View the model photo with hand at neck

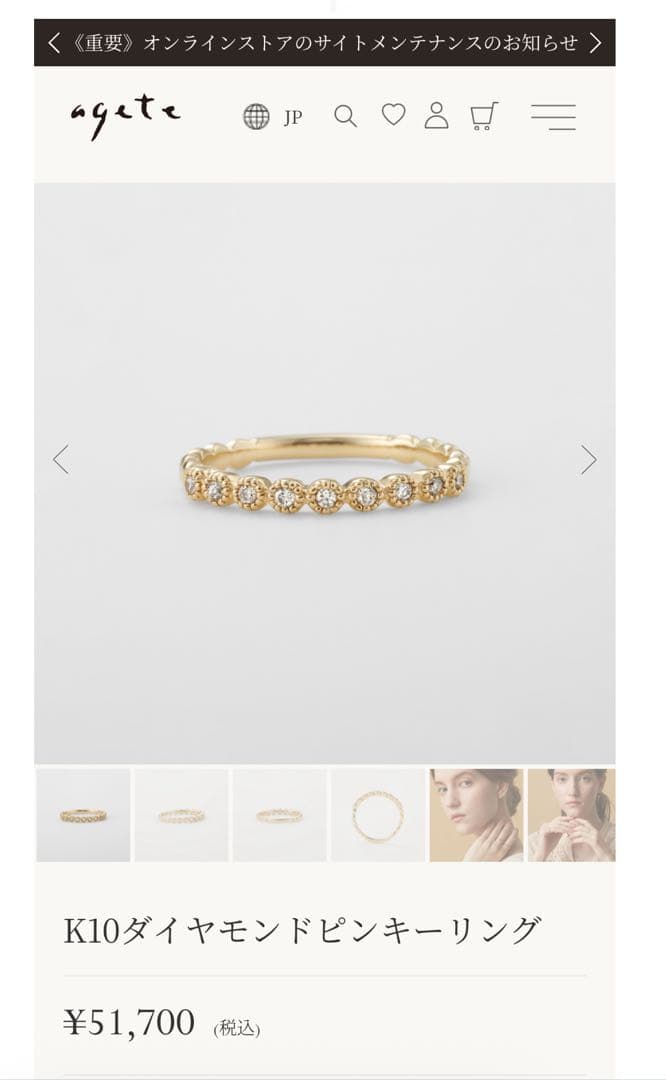point(476,815)
